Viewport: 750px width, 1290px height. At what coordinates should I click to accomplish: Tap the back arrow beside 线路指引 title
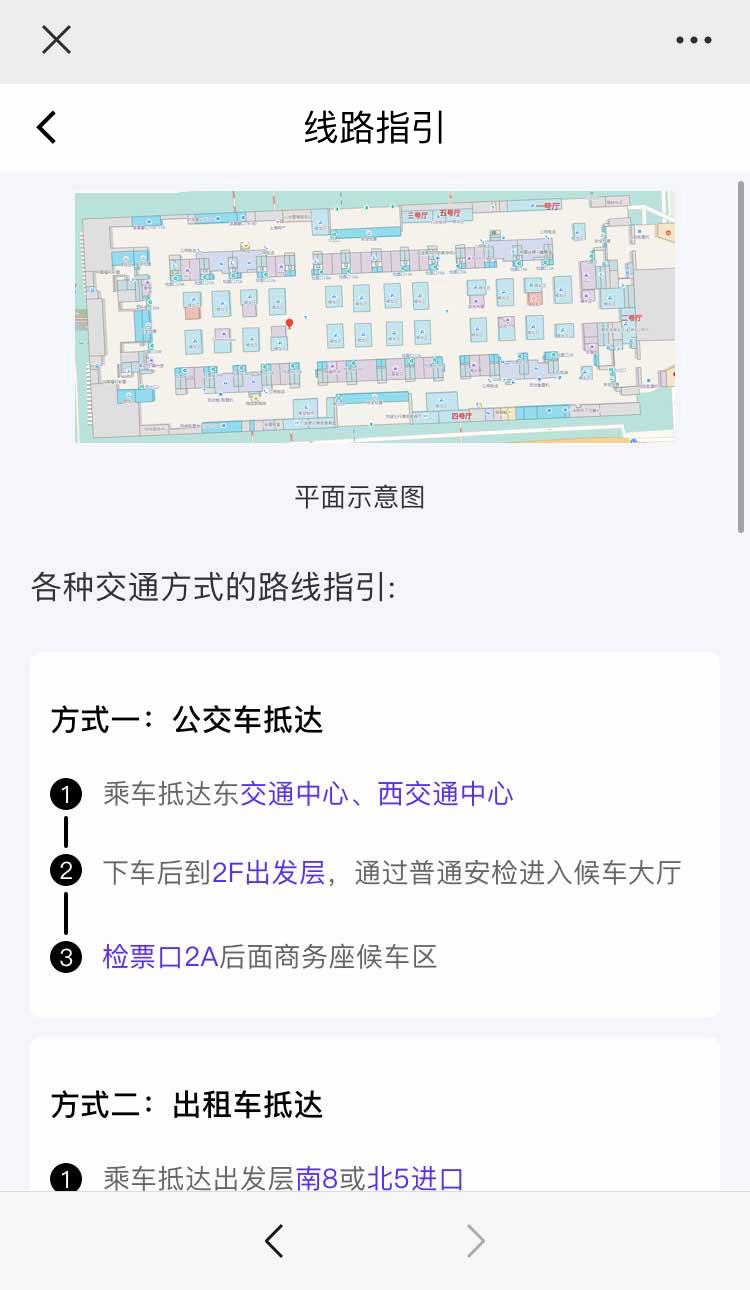tap(45, 128)
